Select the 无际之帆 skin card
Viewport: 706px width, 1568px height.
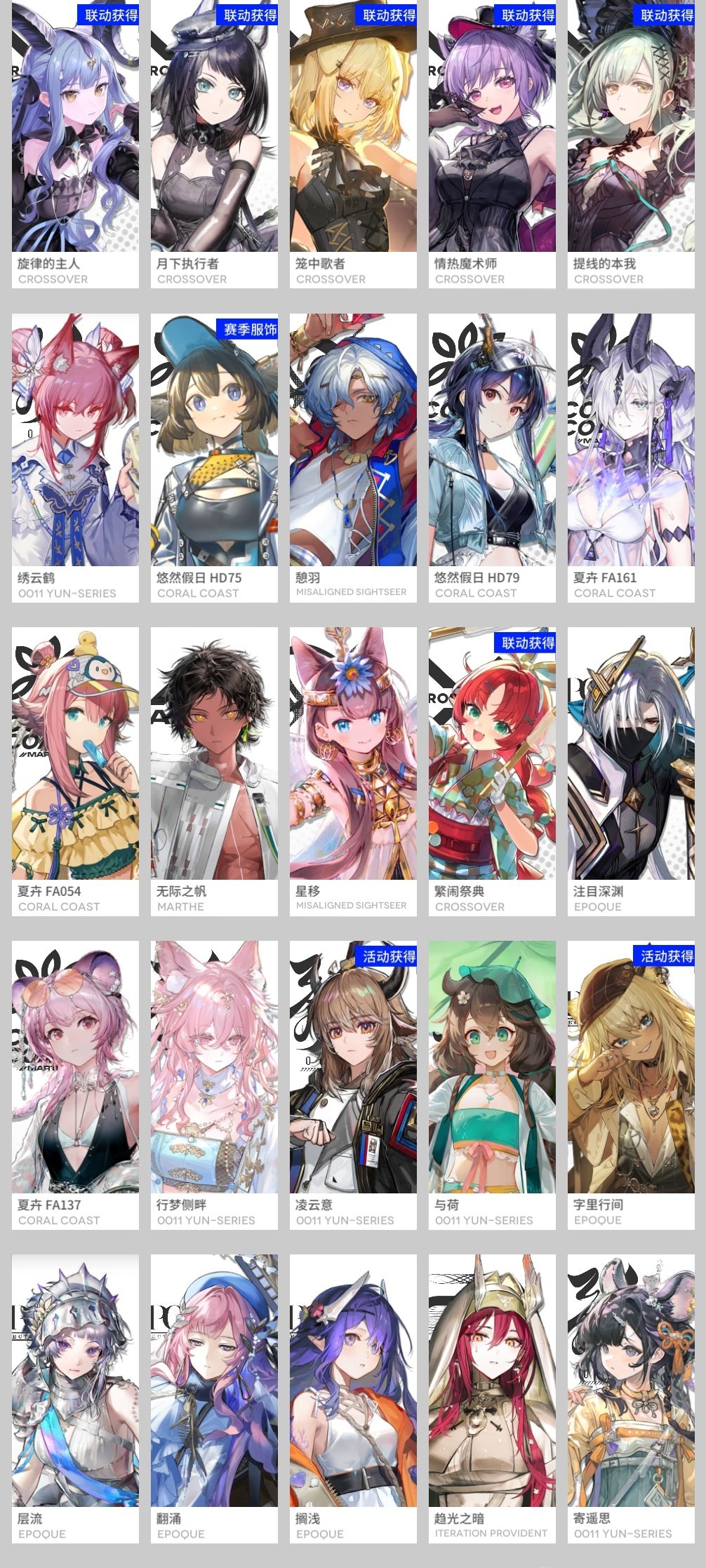[214, 771]
